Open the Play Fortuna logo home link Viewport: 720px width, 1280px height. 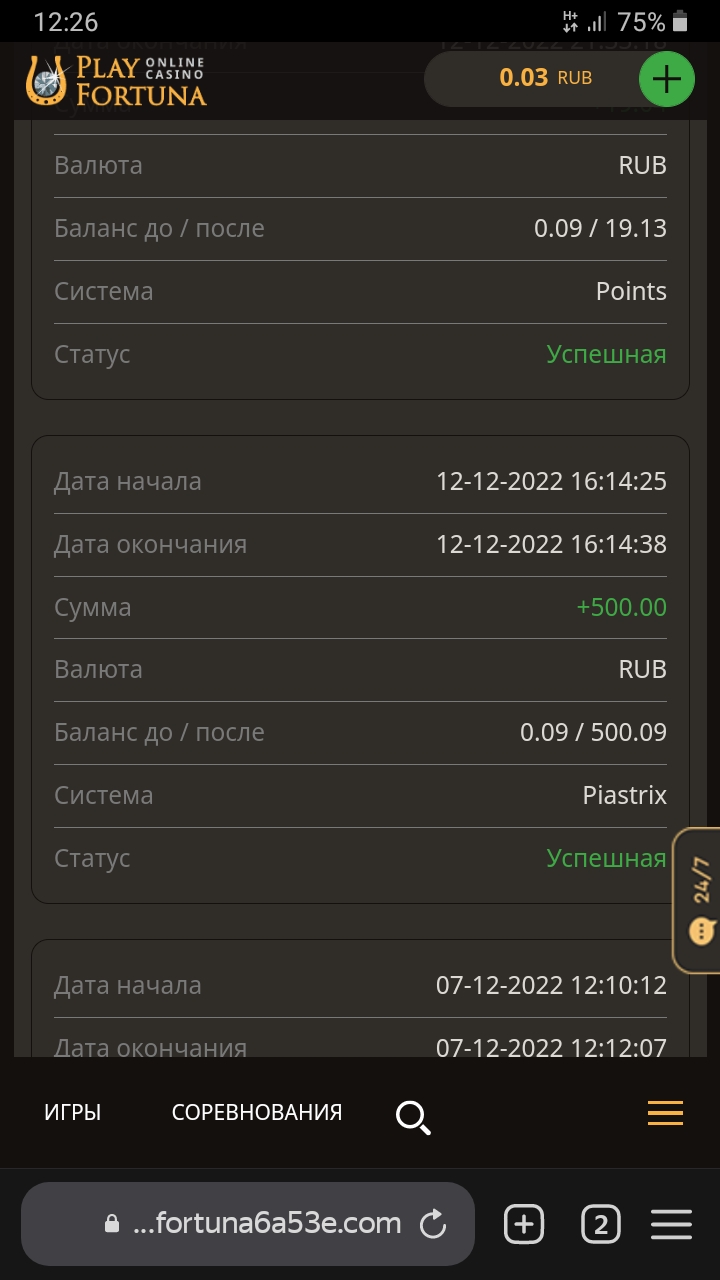(116, 81)
